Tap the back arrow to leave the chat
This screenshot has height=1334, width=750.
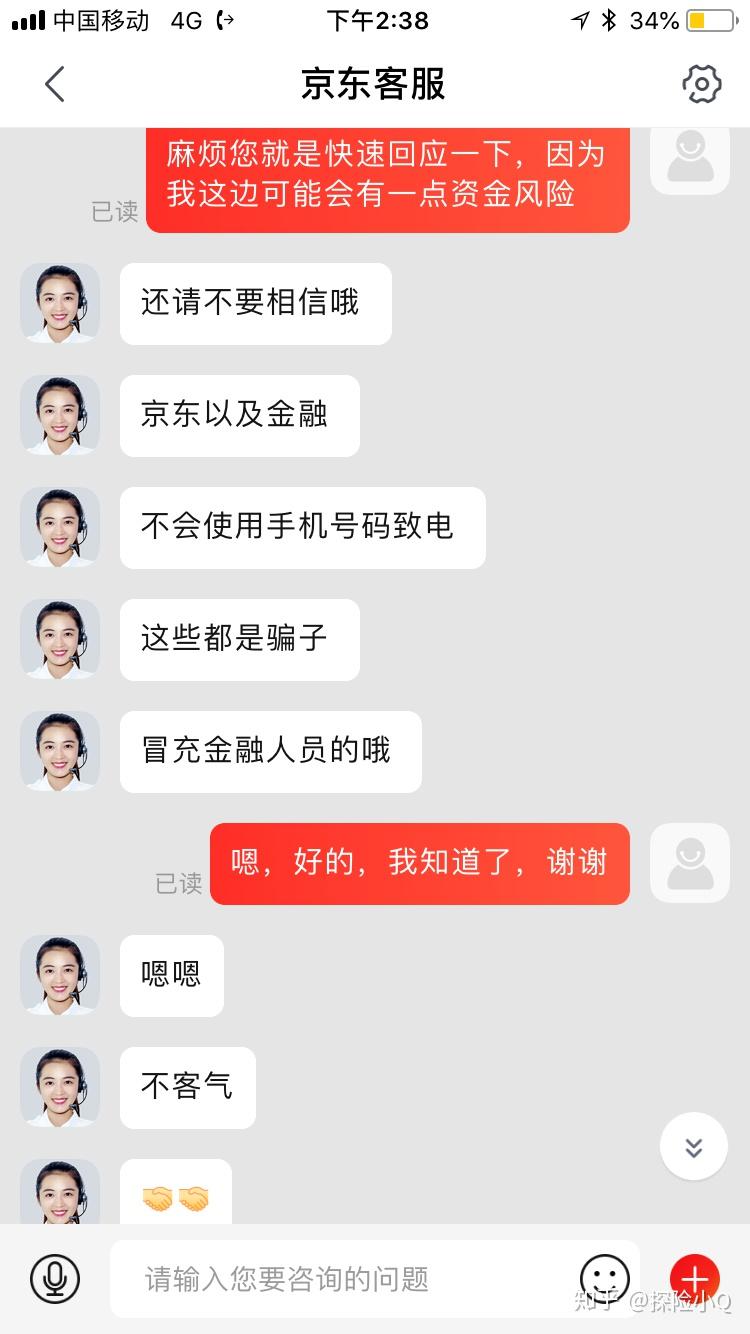coord(55,84)
